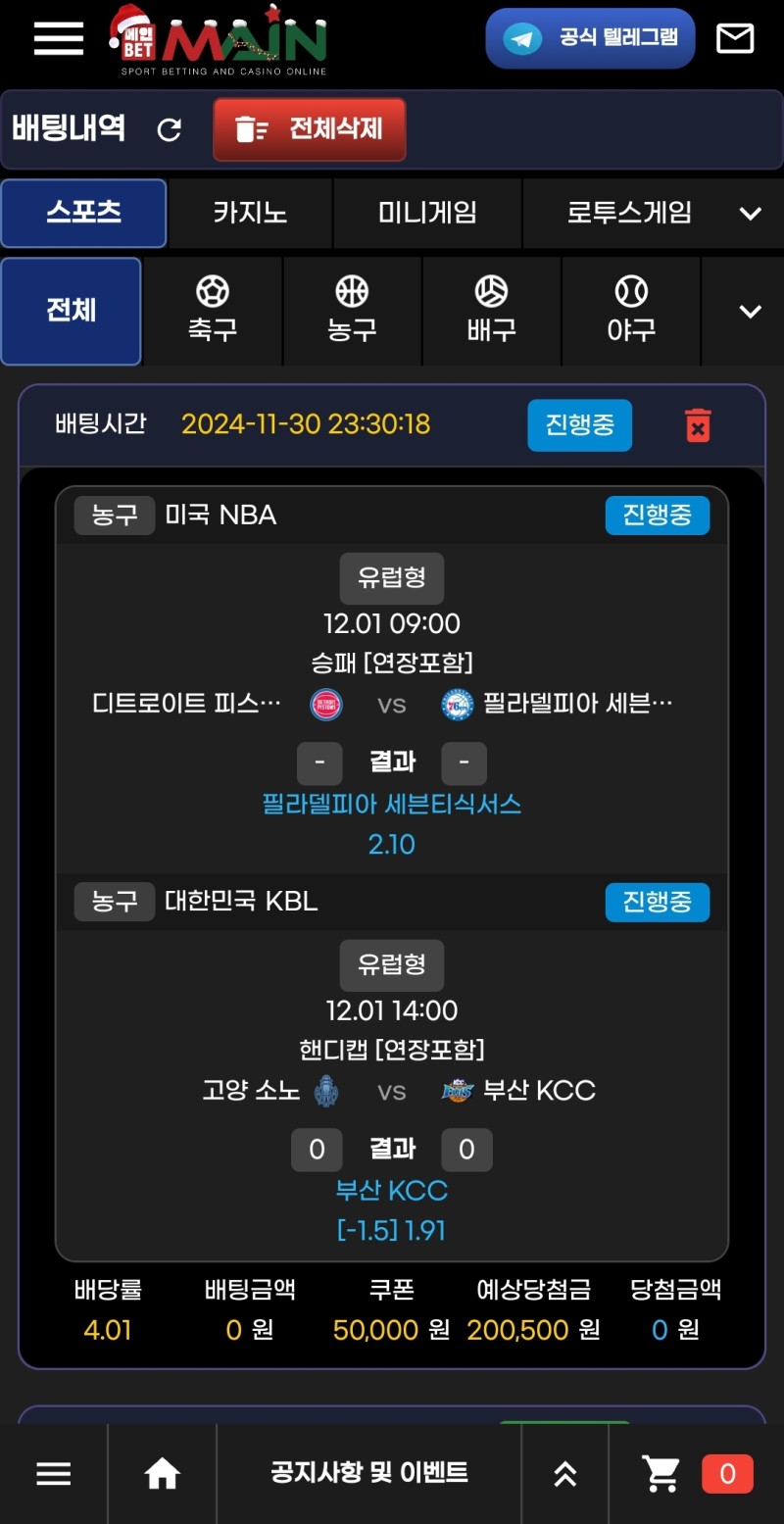Expand more sports next to 야구
The width and height of the screenshot is (784, 1524).
(x=751, y=312)
